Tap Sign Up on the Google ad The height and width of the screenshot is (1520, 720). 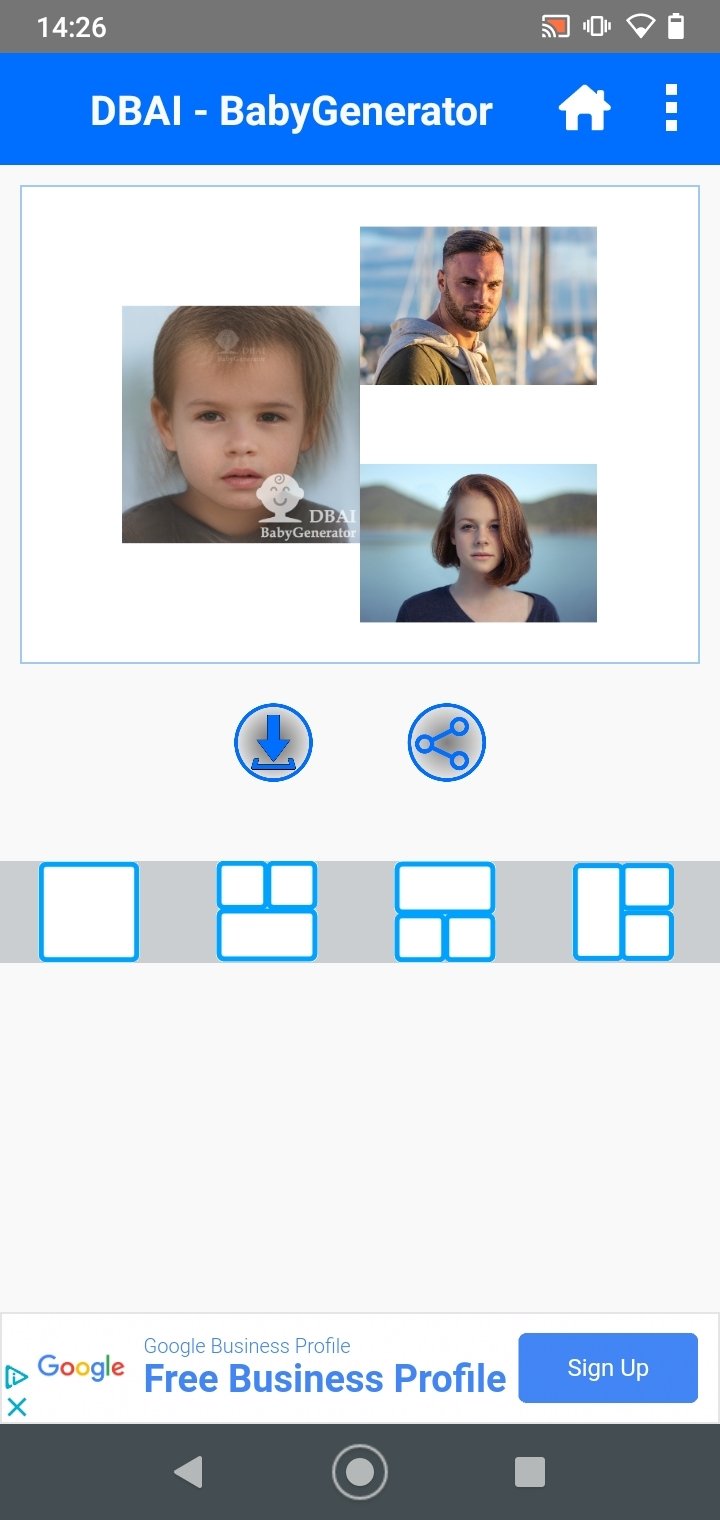click(x=608, y=1368)
